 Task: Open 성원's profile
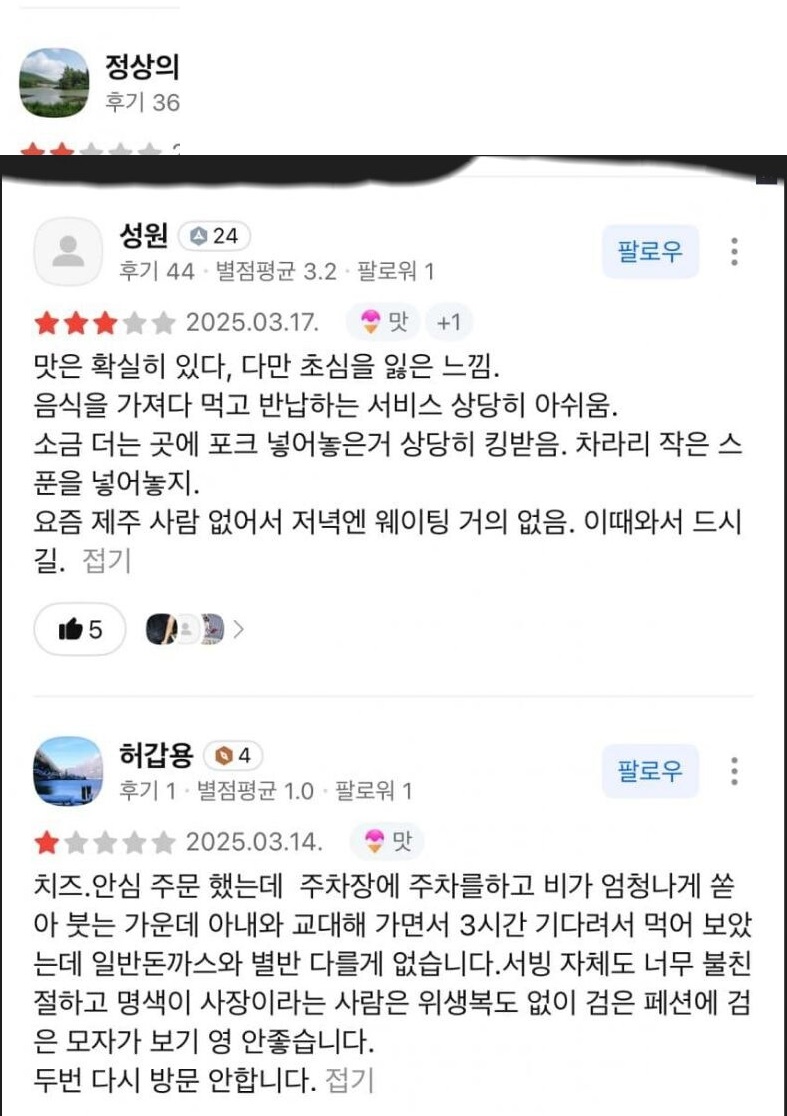[x=68, y=251]
